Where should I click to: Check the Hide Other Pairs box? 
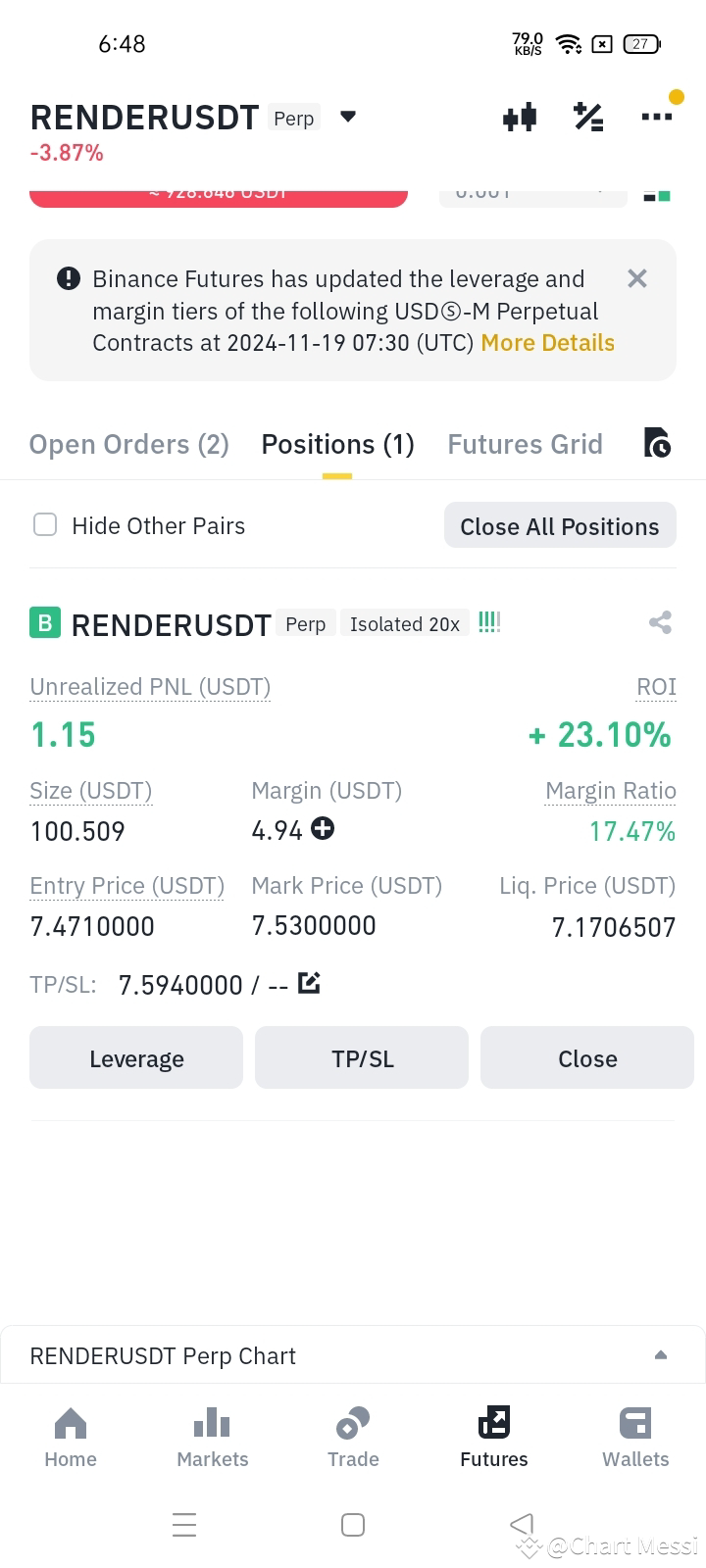[x=45, y=525]
